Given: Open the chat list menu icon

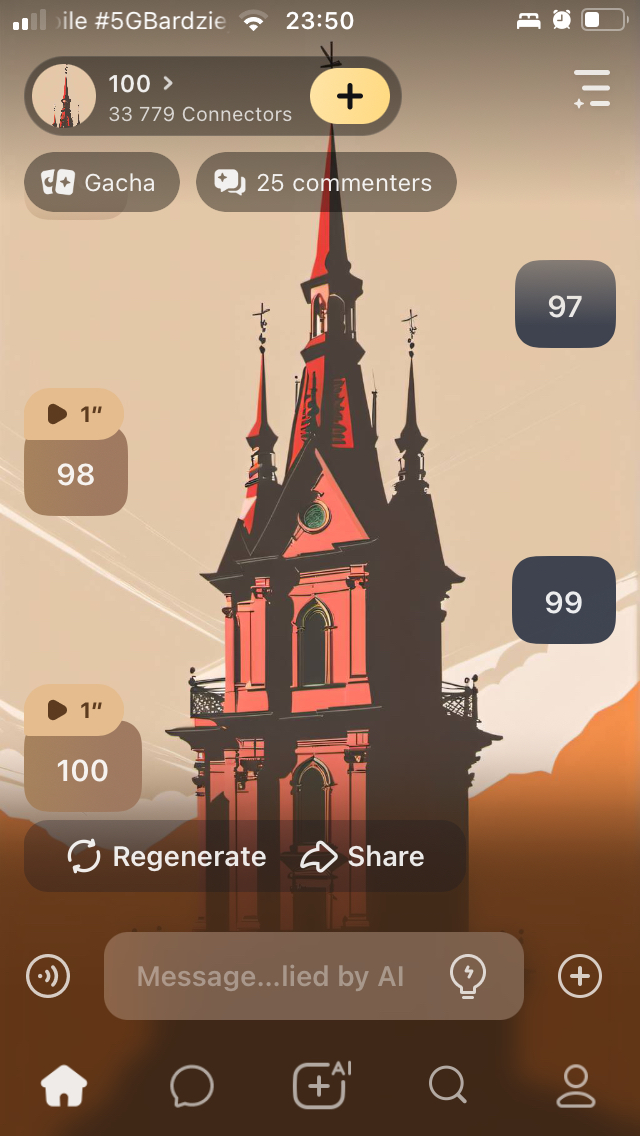Looking at the screenshot, I should pos(592,88).
